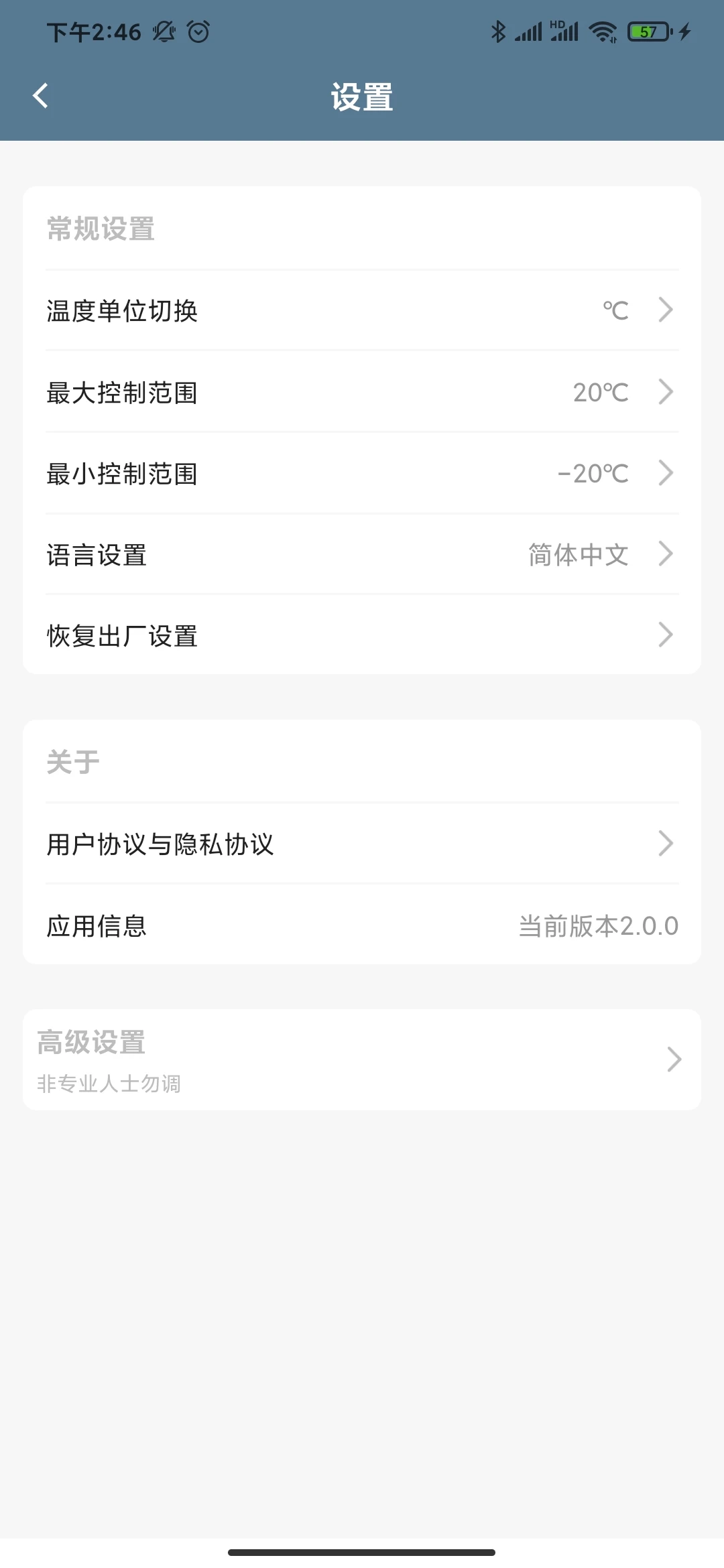724x1568 pixels.
Task: Switch the current unit shown as ℃
Action: (614, 309)
